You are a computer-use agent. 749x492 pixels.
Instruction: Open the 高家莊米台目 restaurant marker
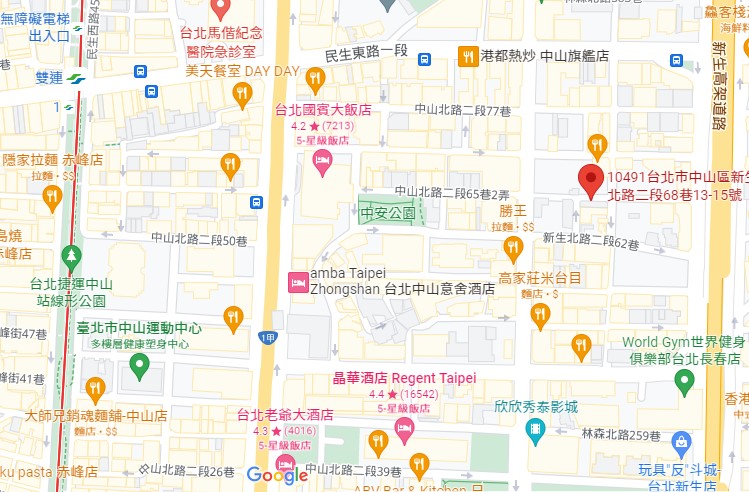(x=541, y=316)
